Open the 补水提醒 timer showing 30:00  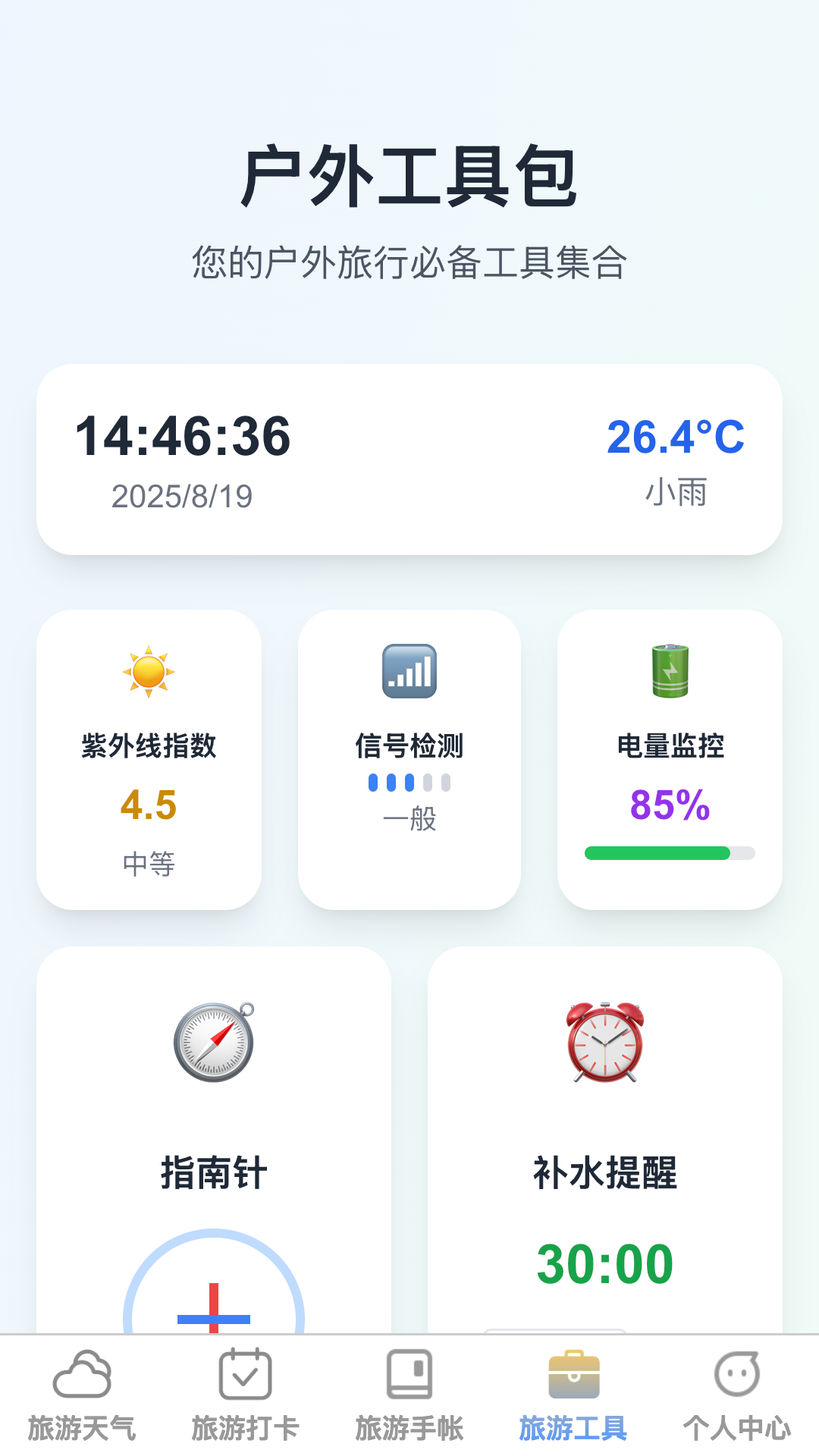click(x=604, y=1262)
